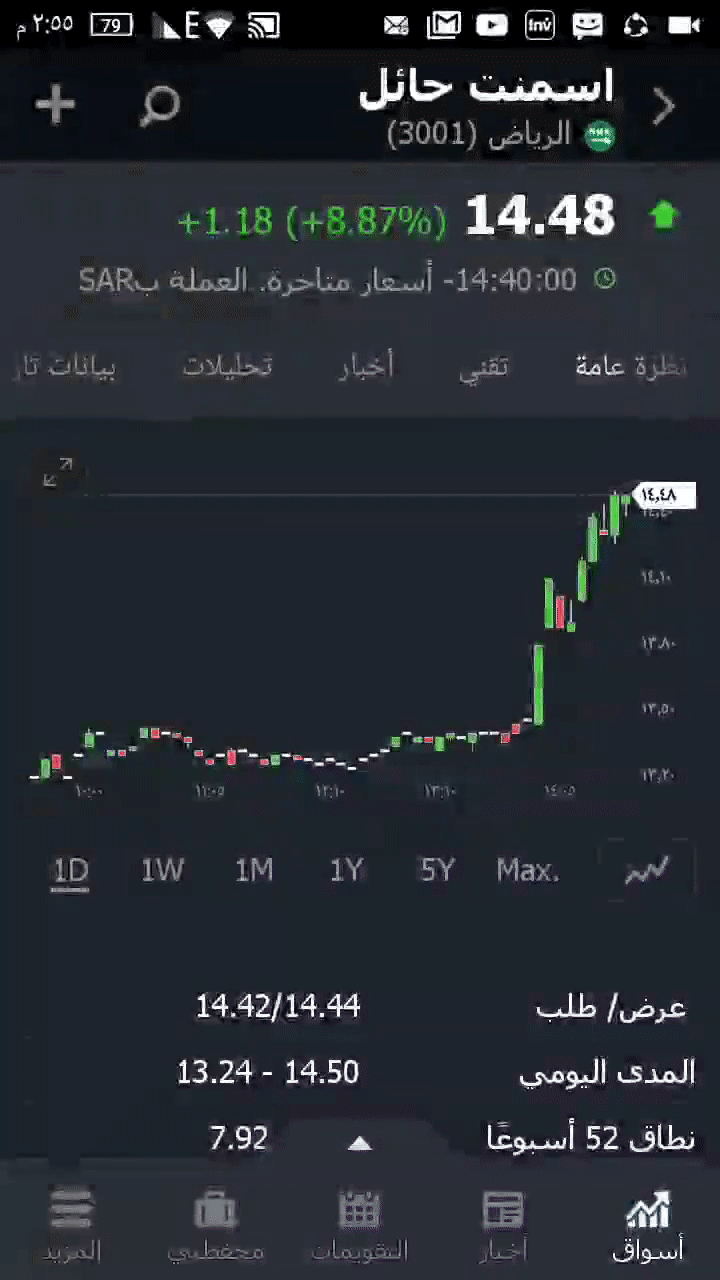
Task: Show the 1M chart range
Action: pos(254,871)
